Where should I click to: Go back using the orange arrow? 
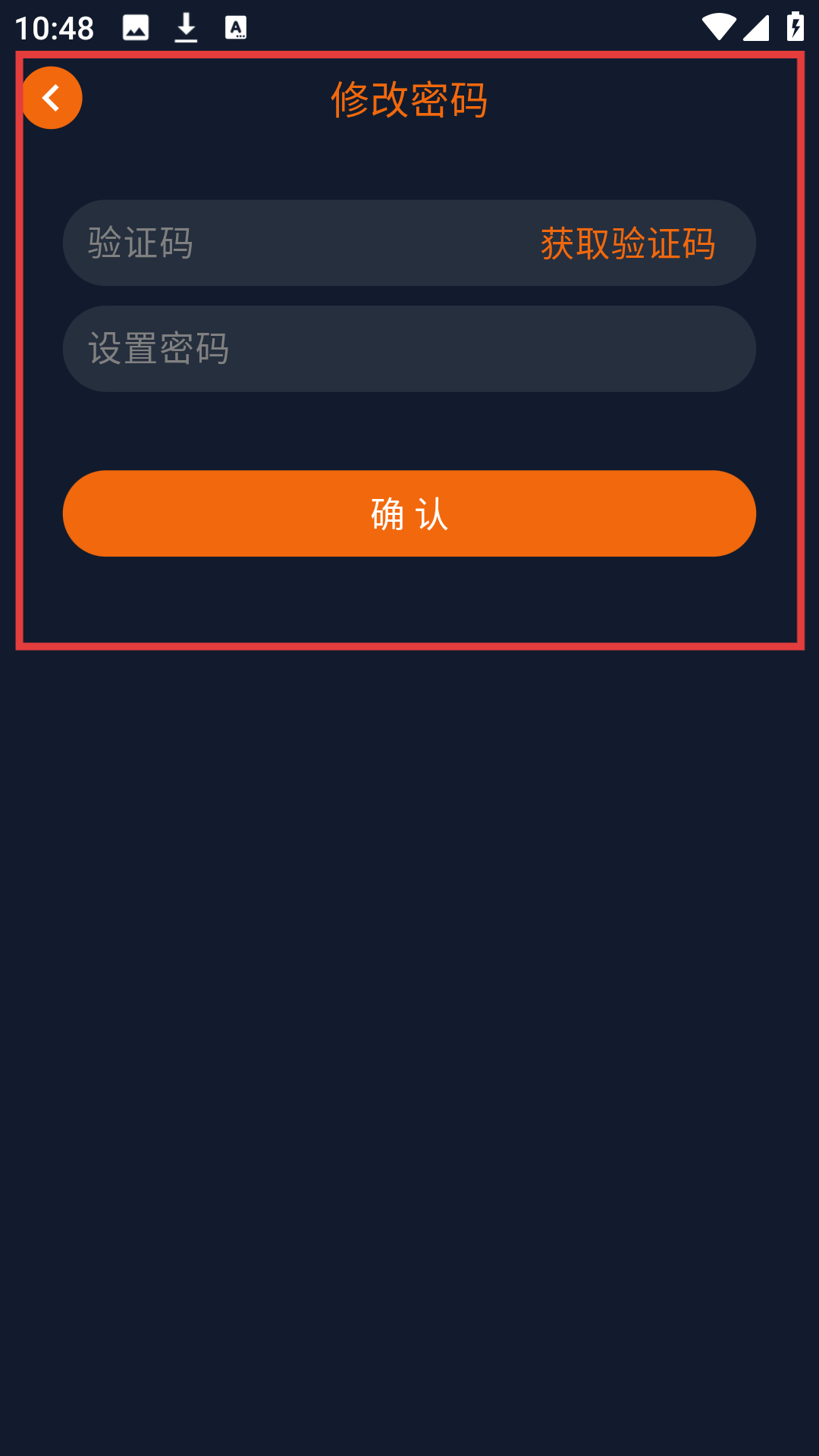51,98
